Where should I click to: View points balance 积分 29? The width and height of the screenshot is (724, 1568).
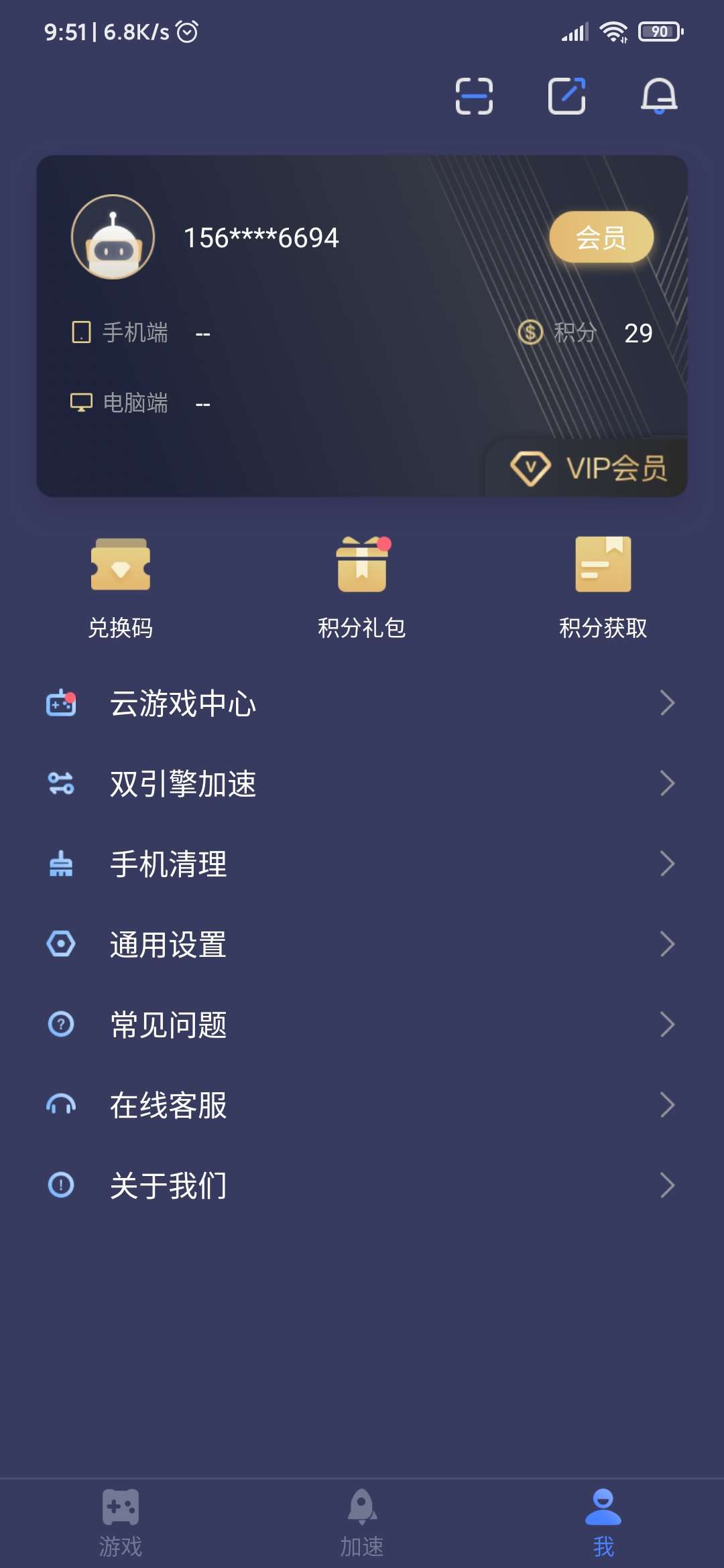[585, 333]
